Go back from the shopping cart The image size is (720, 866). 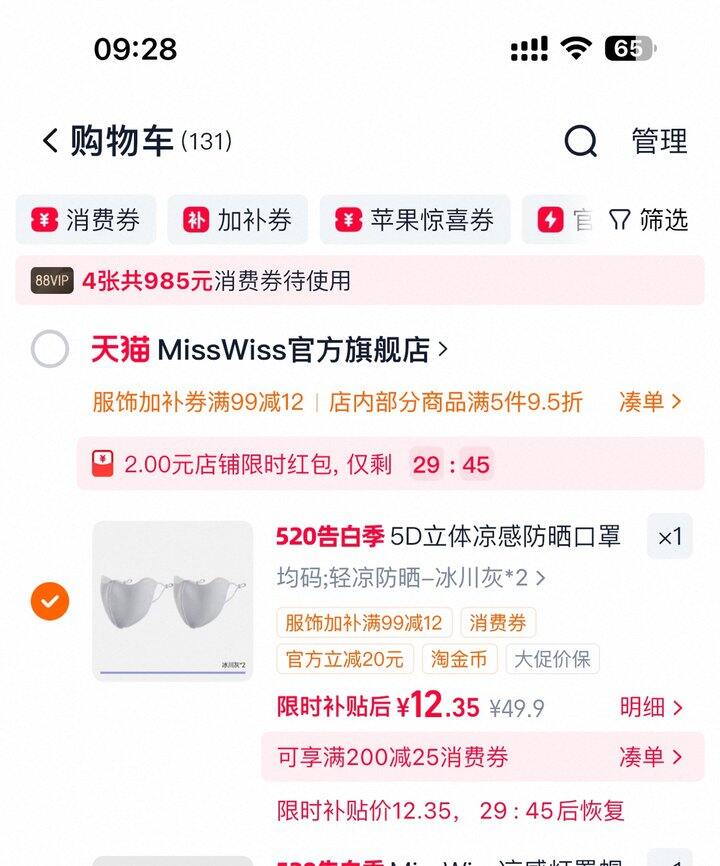(50, 140)
